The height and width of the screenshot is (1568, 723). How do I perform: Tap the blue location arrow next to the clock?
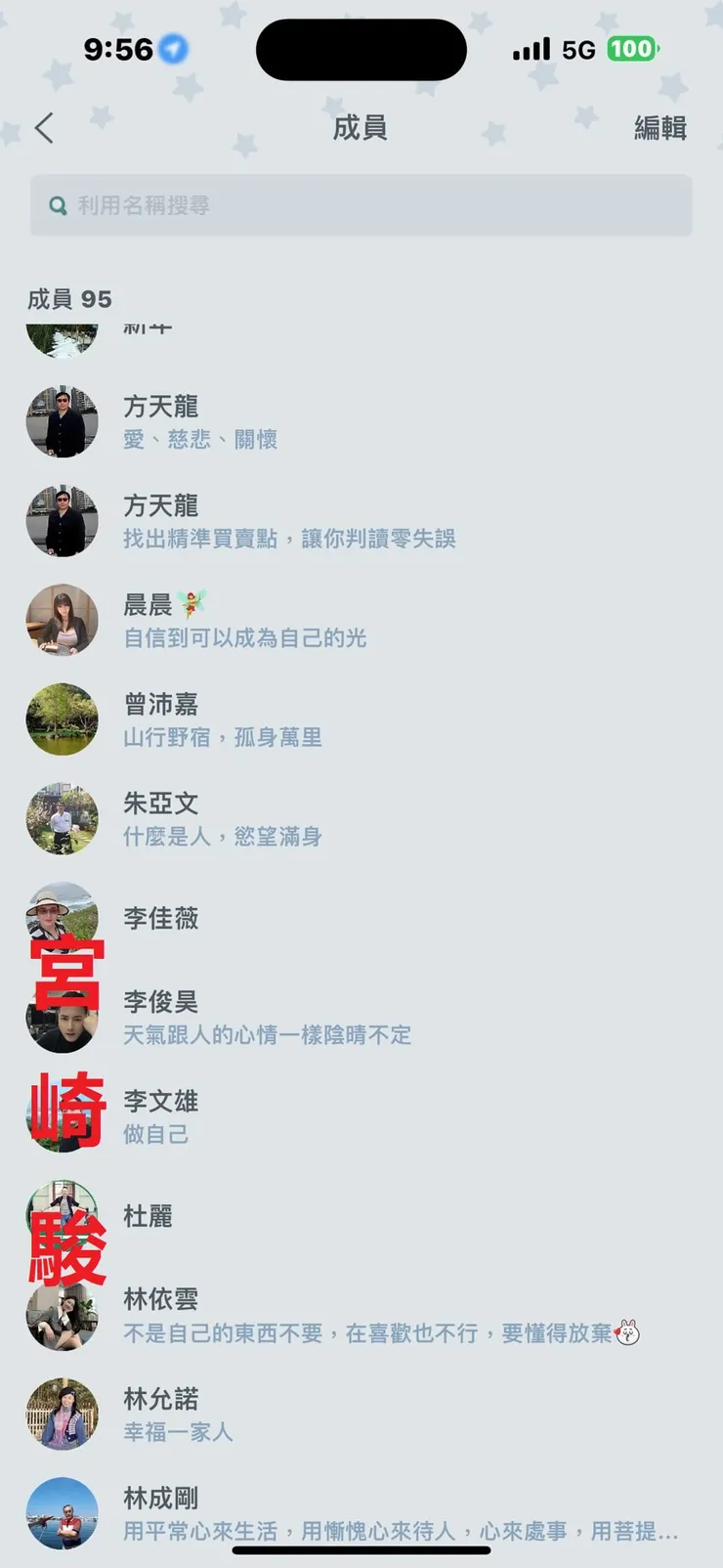(x=173, y=48)
